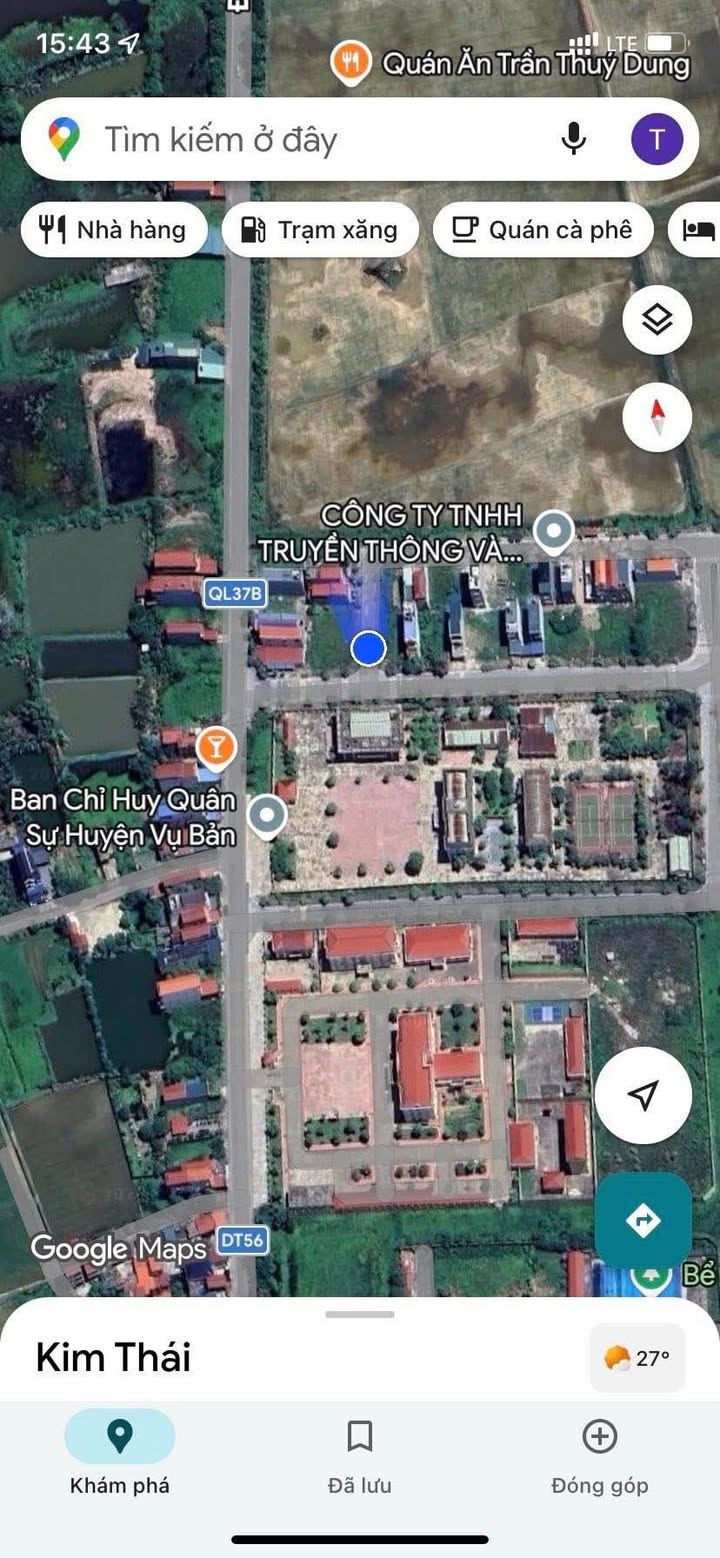Open Quán Ăn Trần Thuỳ Dung pin

click(x=349, y=63)
